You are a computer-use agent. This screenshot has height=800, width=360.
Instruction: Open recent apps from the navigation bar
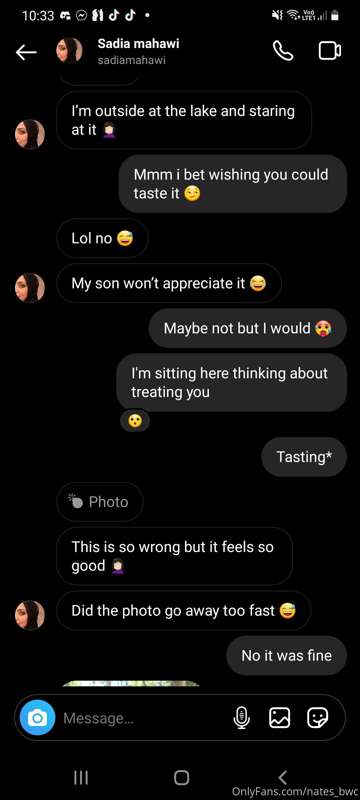81,778
